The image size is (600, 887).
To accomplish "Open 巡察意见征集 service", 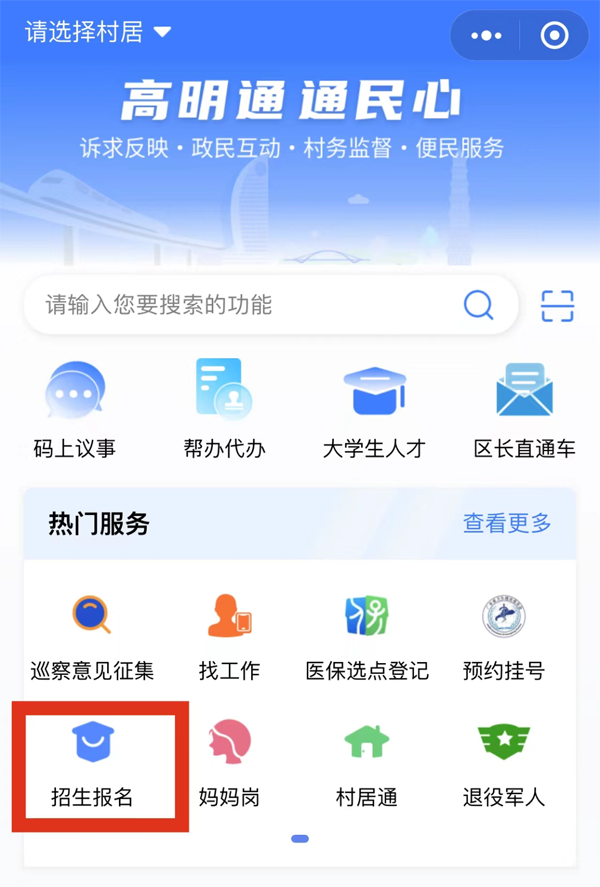I will pos(92,635).
